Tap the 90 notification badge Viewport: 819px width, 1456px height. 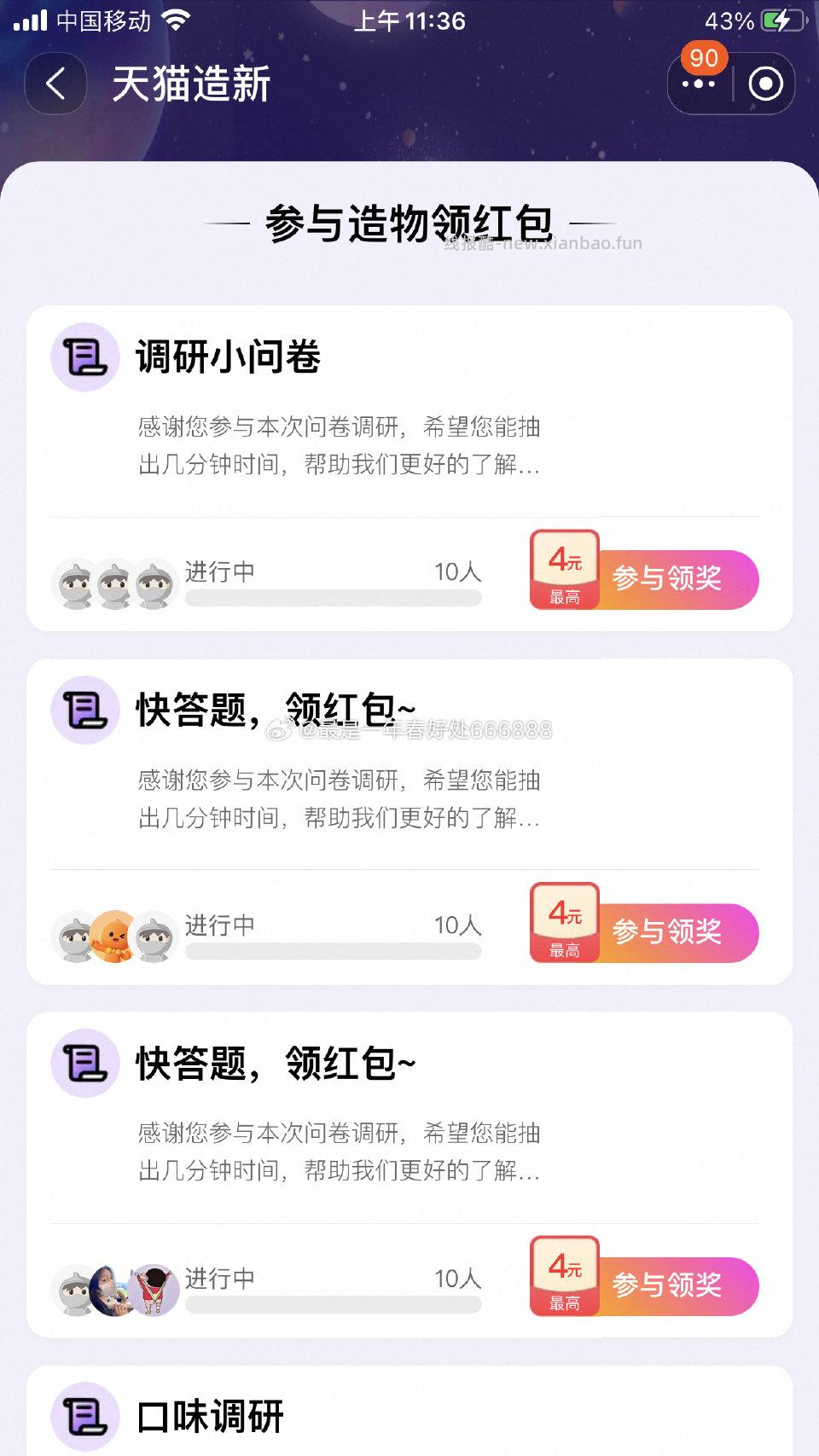(x=700, y=59)
